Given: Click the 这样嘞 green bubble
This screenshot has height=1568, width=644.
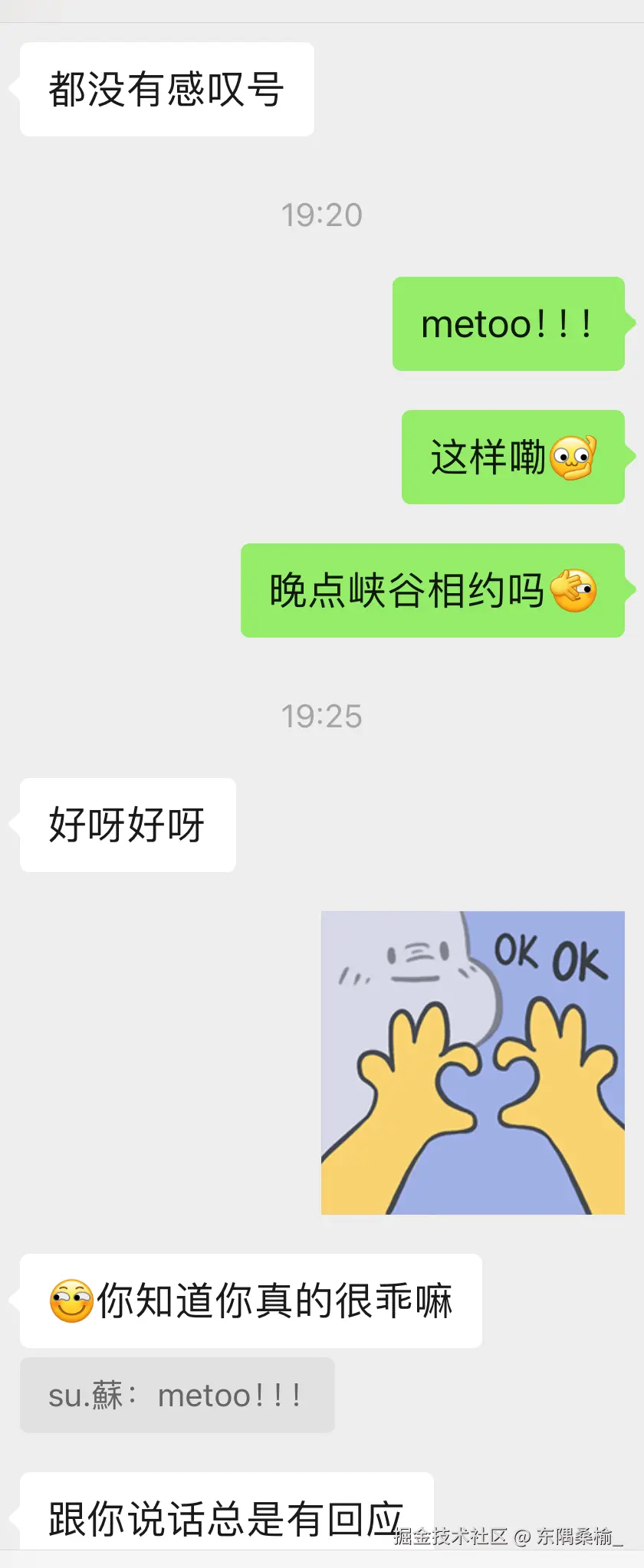Looking at the screenshot, I should (514, 458).
